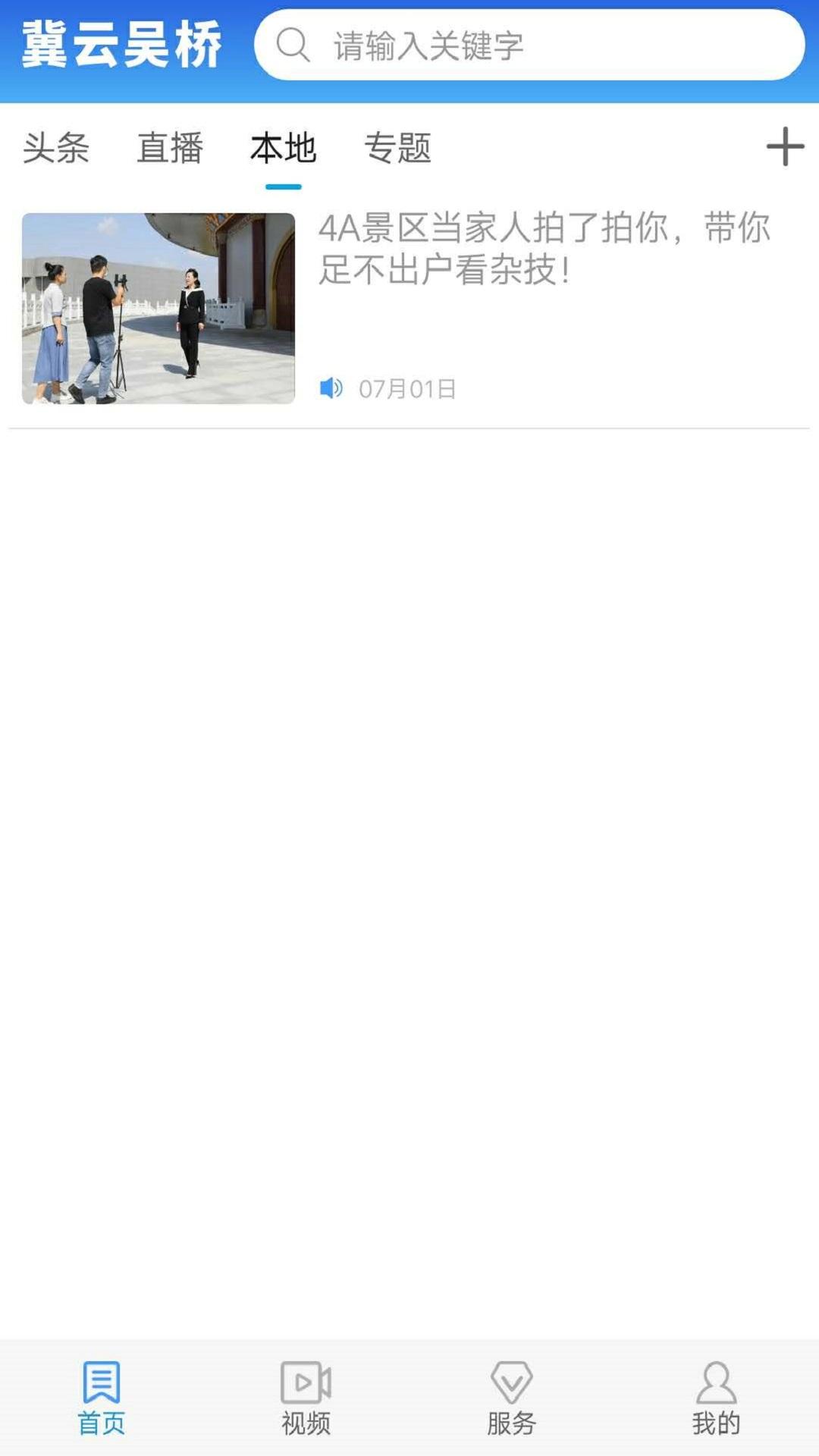Screen dimensions: 819x1456
Task: Open the 服务 section
Action: (x=511, y=1398)
